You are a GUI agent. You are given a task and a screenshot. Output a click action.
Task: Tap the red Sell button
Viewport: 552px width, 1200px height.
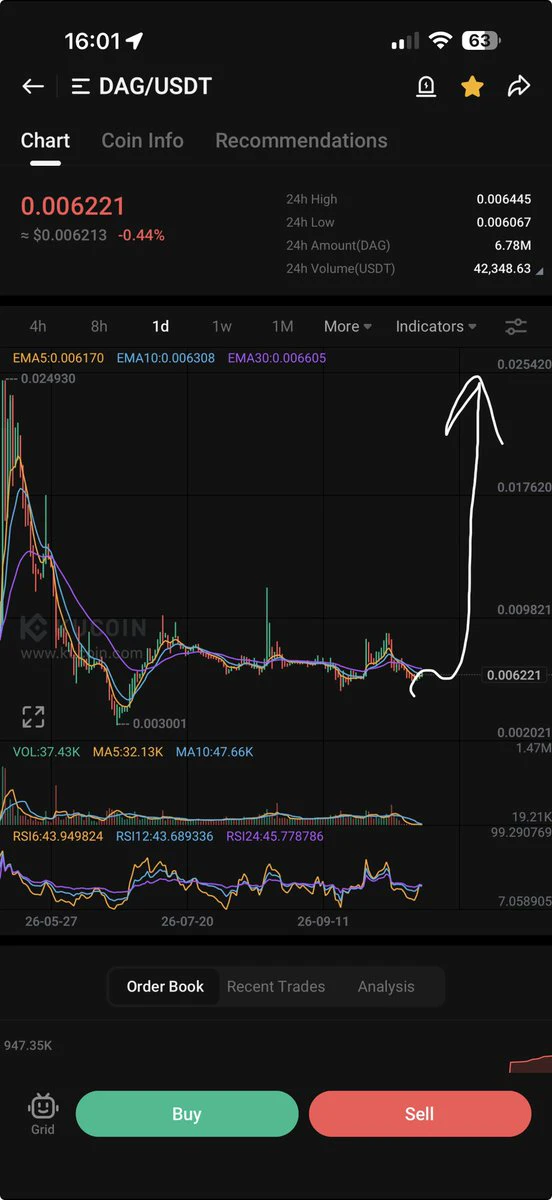(420, 1114)
